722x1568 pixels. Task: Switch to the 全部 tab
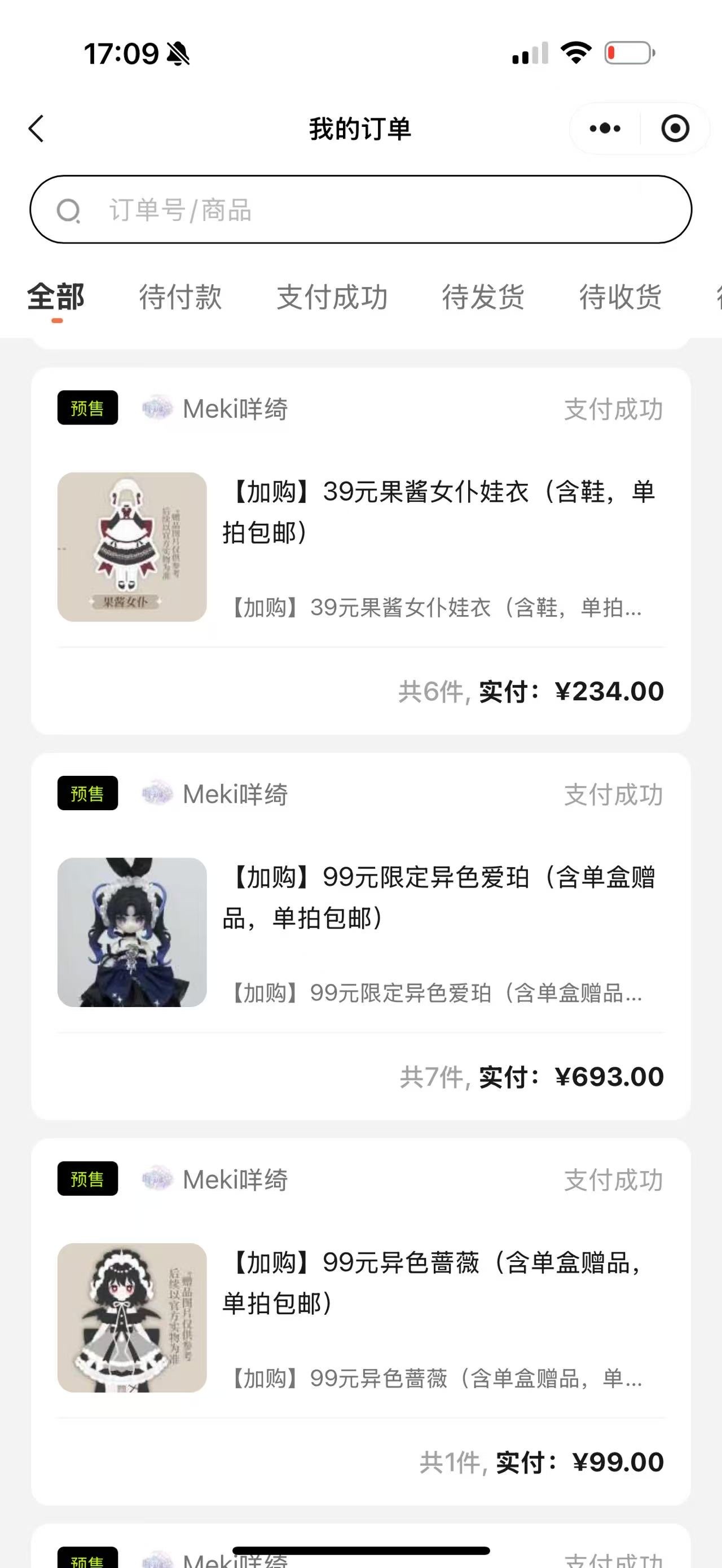[56, 298]
